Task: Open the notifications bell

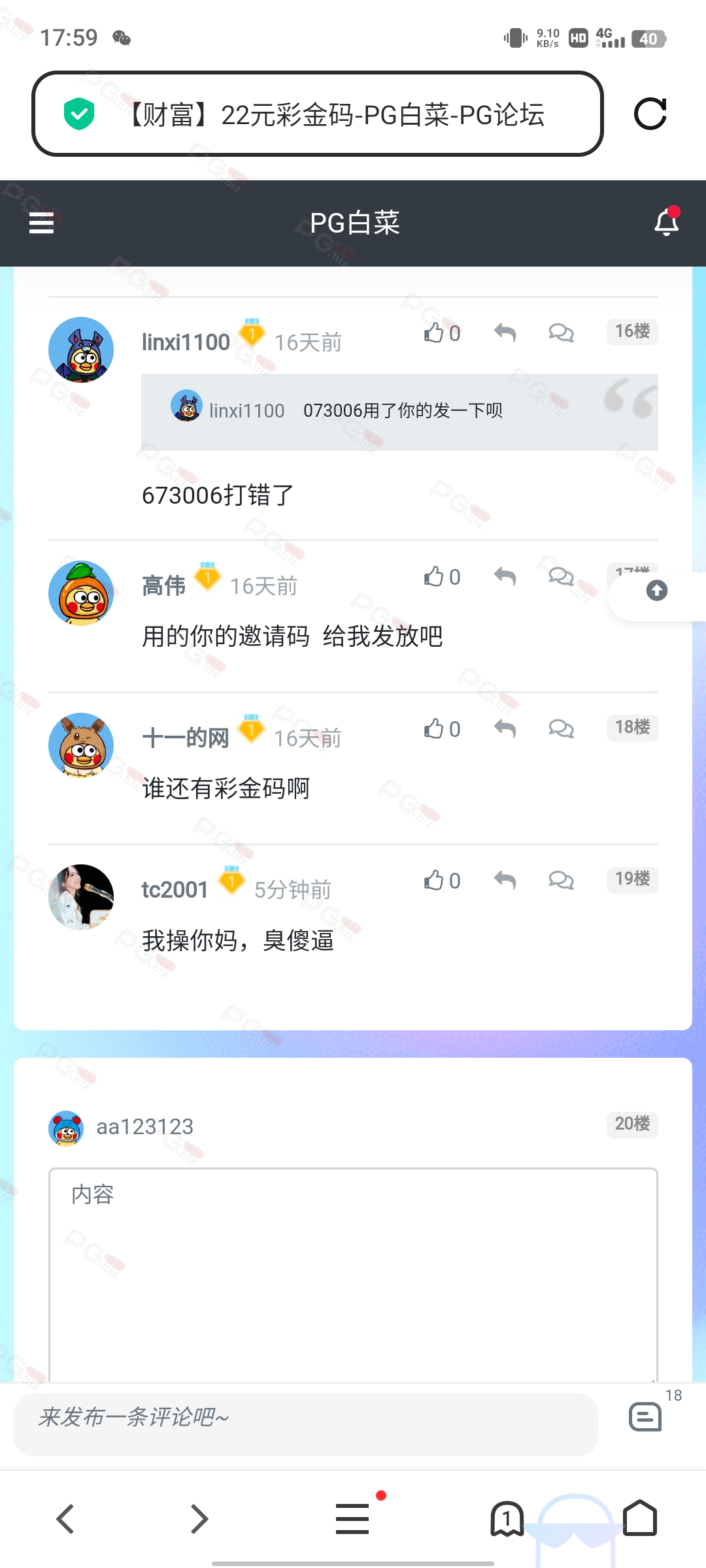Action: tap(667, 222)
